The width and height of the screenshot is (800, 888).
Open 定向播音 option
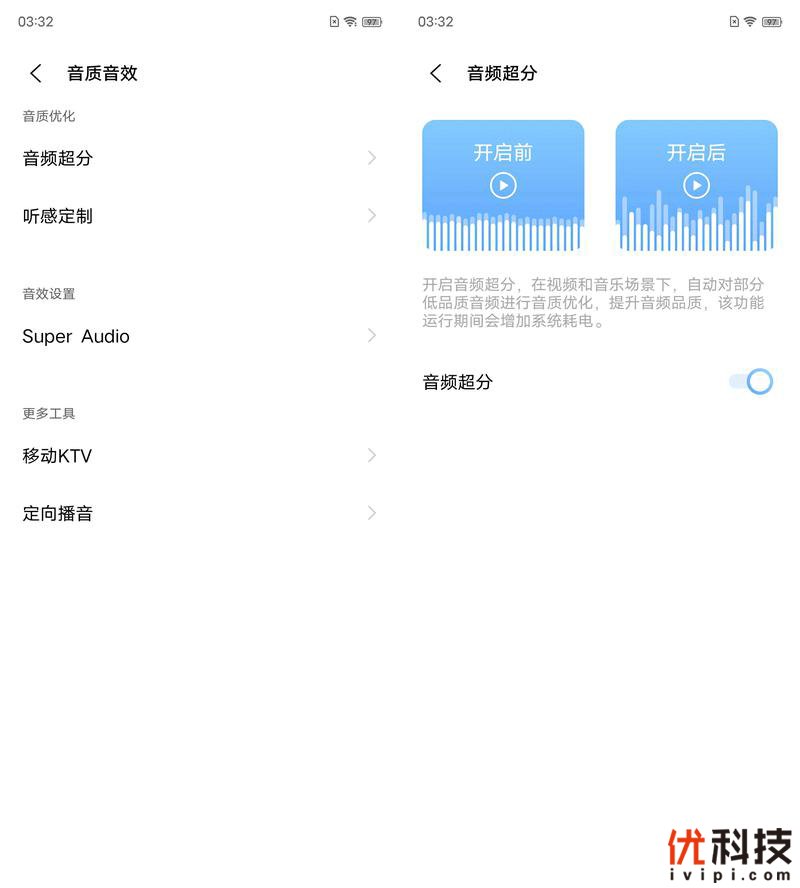coord(200,514)
